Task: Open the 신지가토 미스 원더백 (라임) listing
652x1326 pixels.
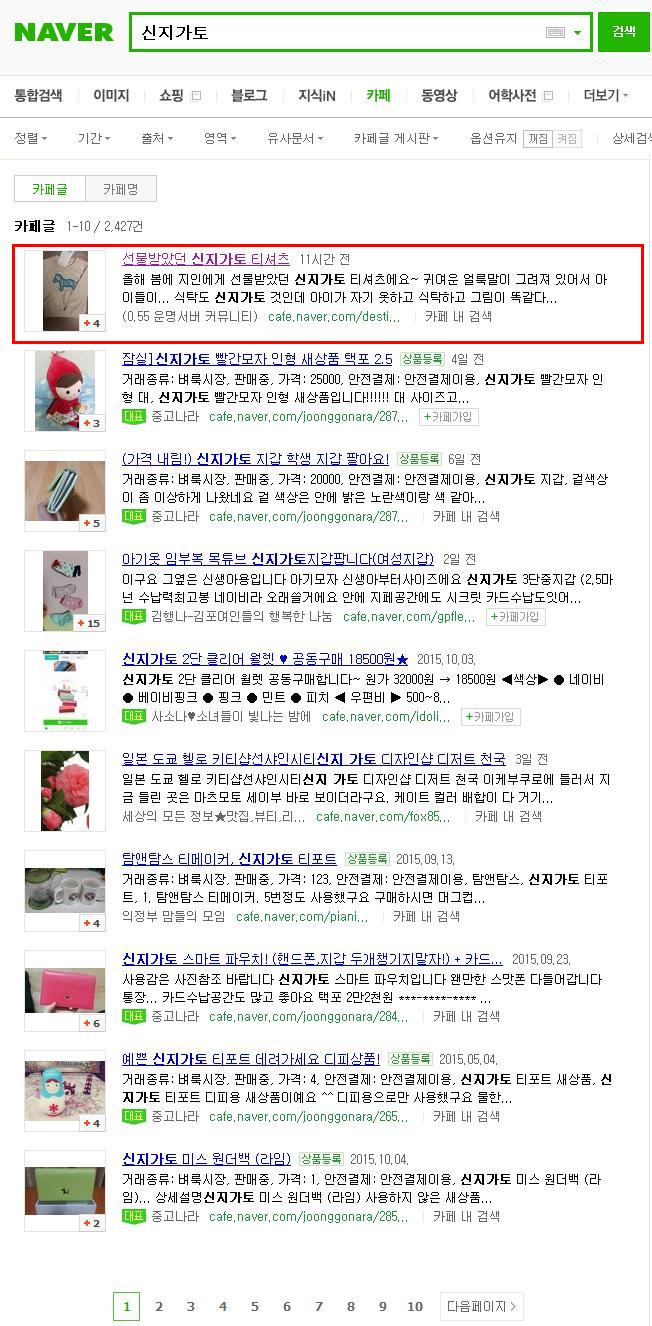Action: coord(206,1159)
